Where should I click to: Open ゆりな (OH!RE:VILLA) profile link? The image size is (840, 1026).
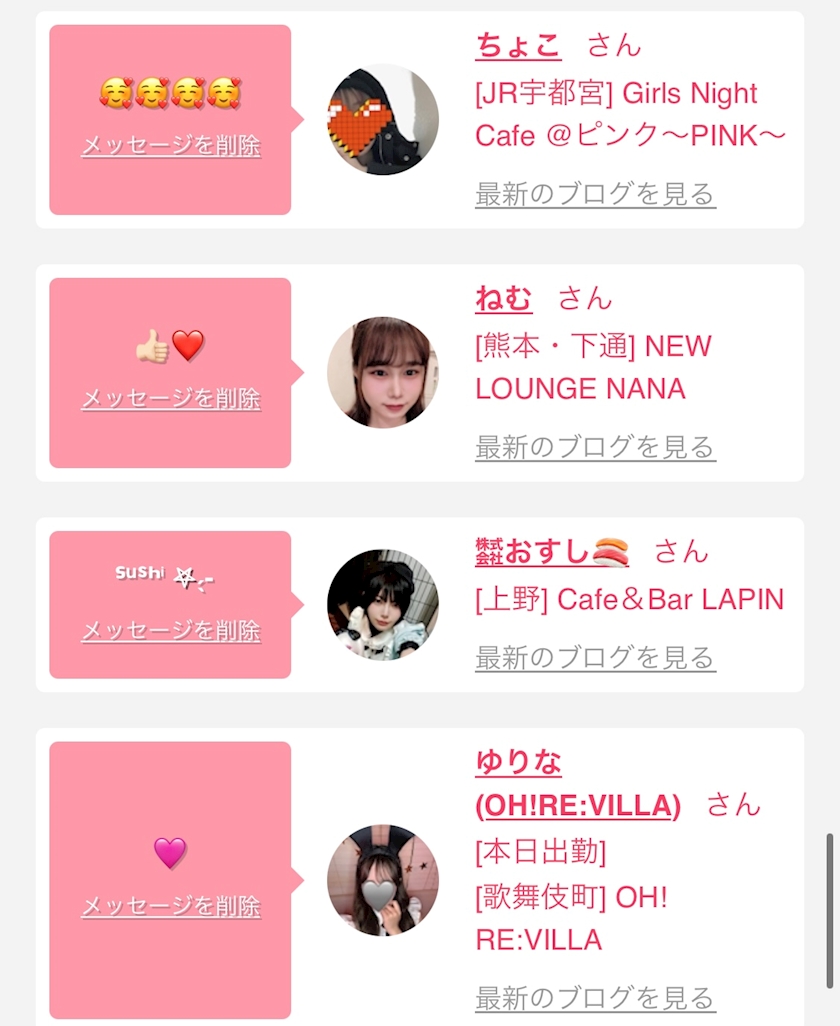578,783
